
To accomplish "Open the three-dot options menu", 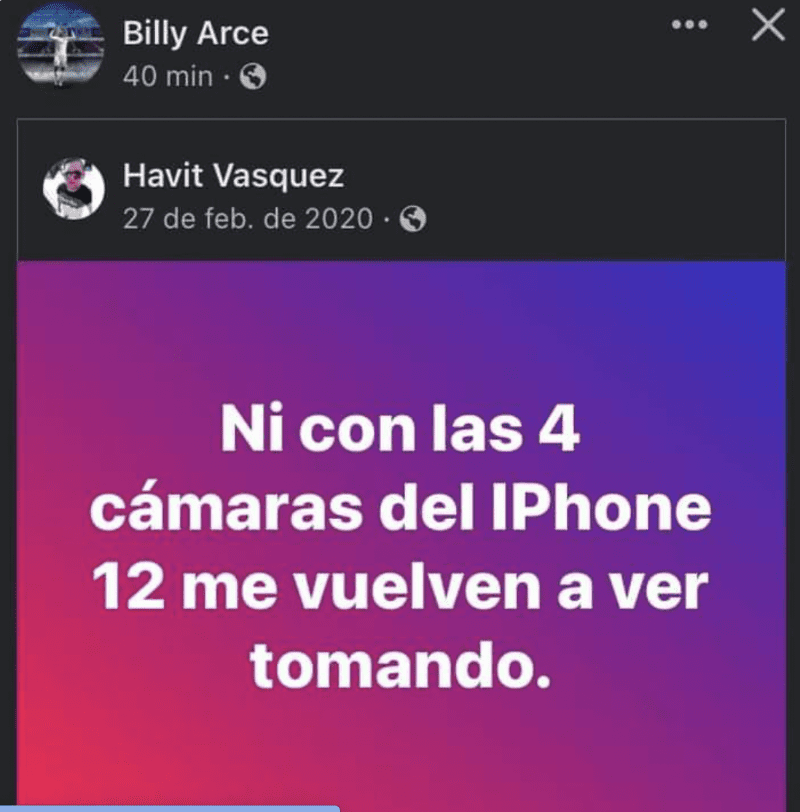I will click(690, 26).
